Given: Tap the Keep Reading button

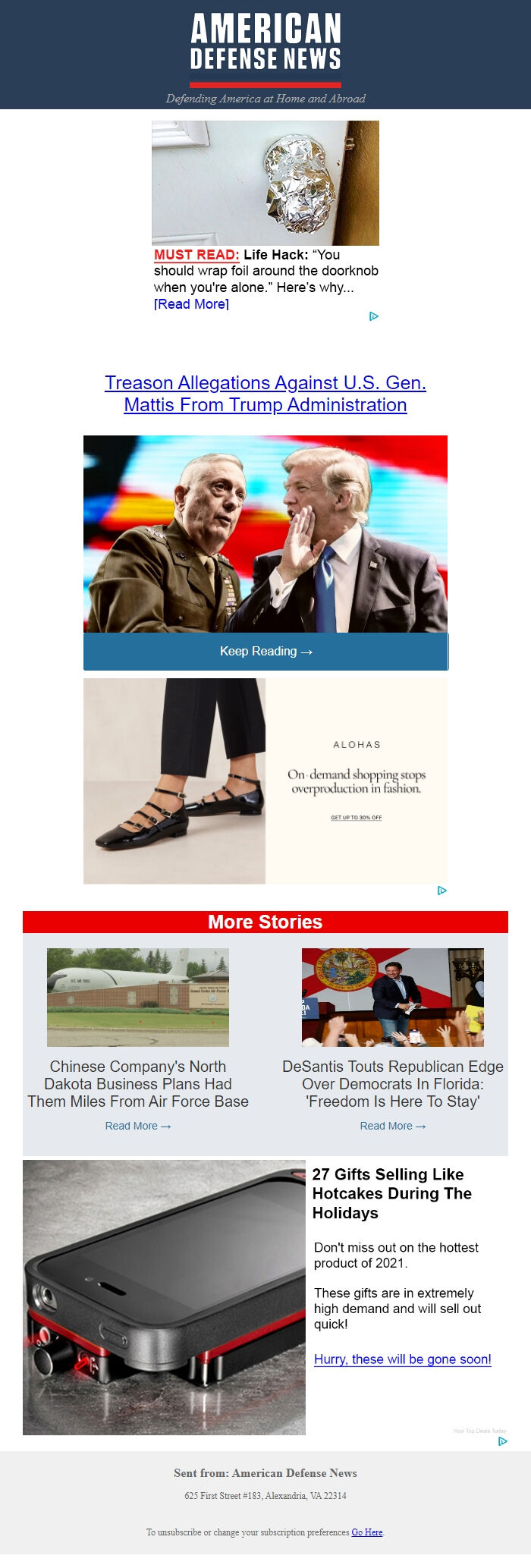Looking at the screenshot, I should pos(265,652).
